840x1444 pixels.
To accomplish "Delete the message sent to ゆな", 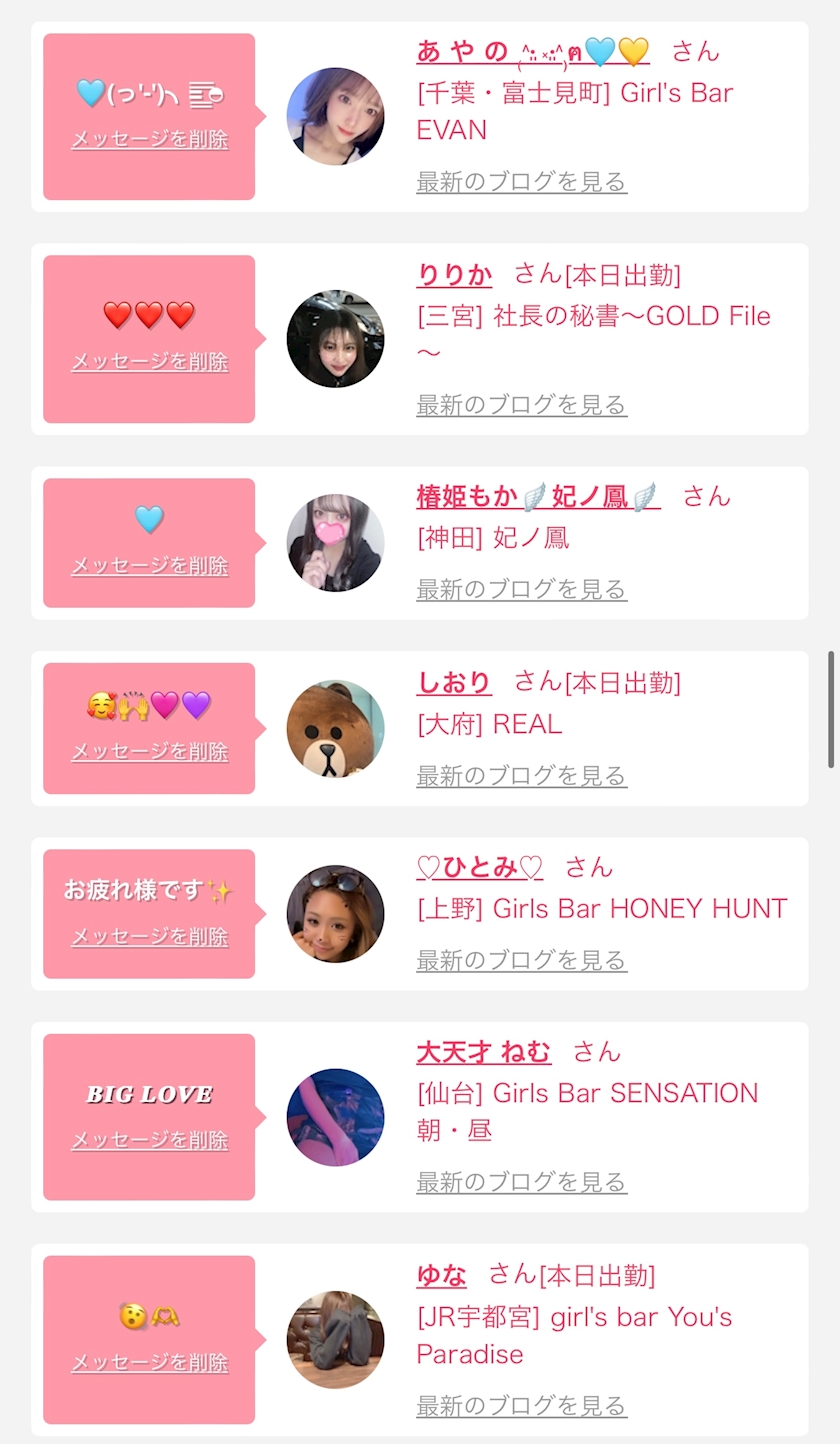I will click(x=150, y=1362).
